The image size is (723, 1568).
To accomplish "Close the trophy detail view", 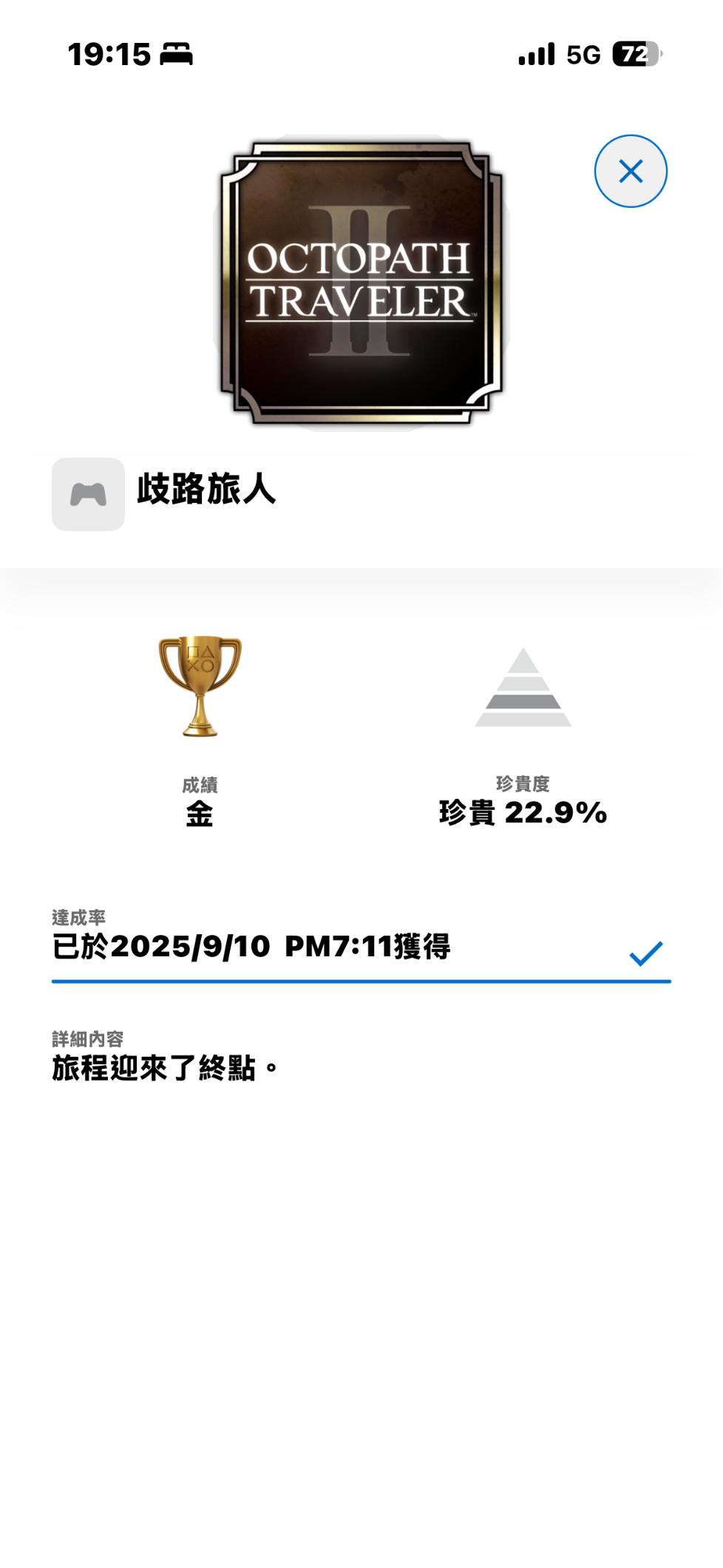I will [x=631, y=171].
